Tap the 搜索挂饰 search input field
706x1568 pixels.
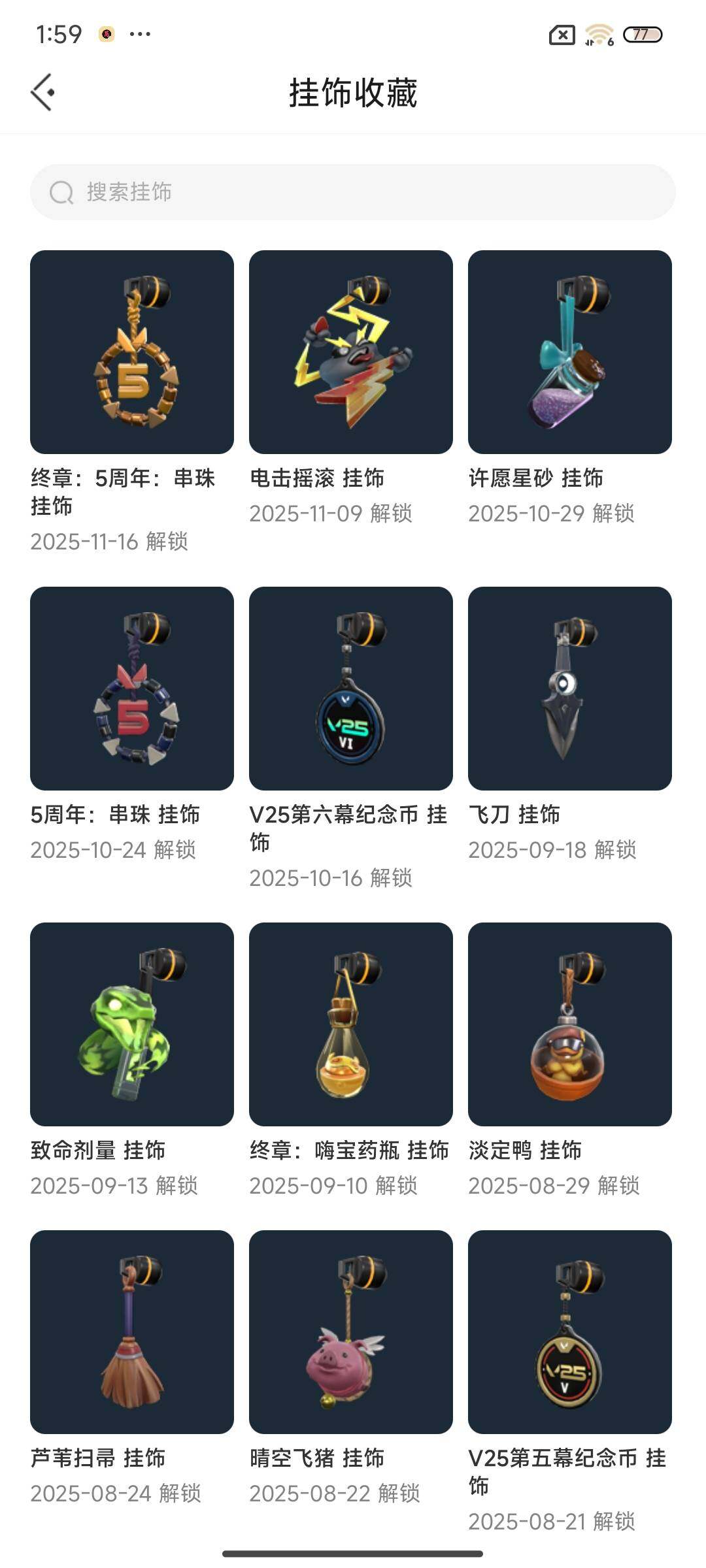point(353,192)
